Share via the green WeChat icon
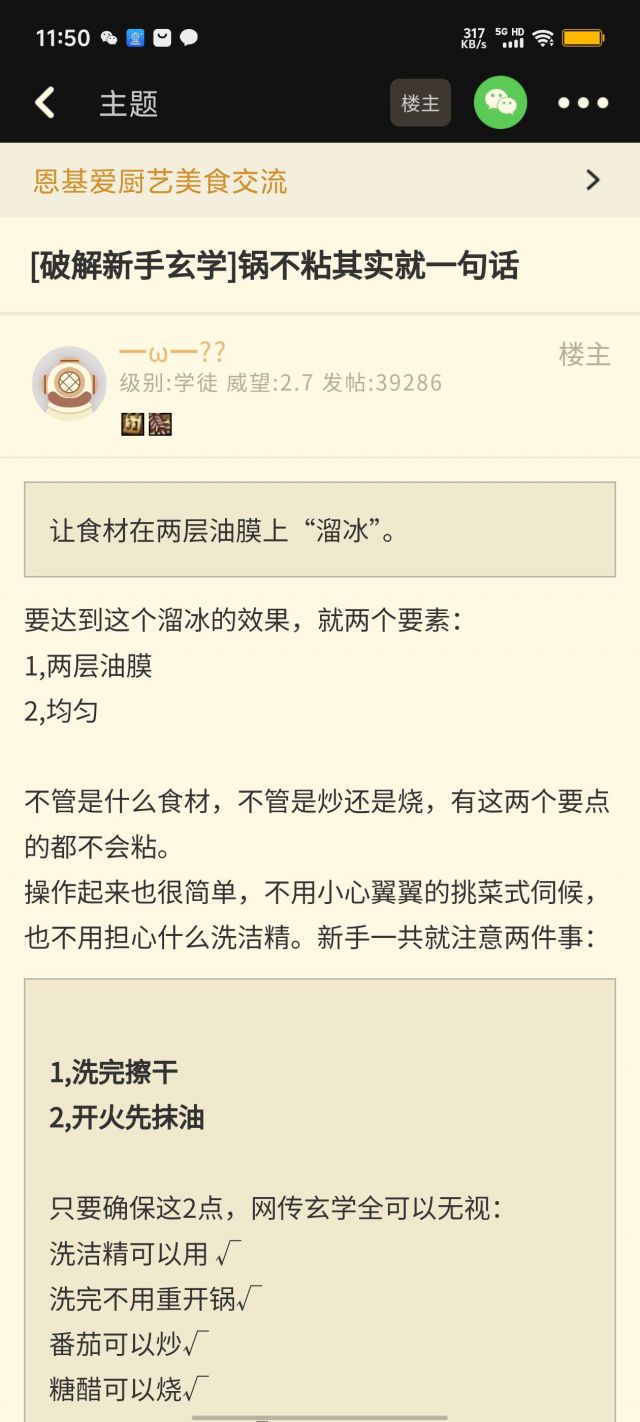This screenshot has height=1422, width=640. click(x=500, y=103)
